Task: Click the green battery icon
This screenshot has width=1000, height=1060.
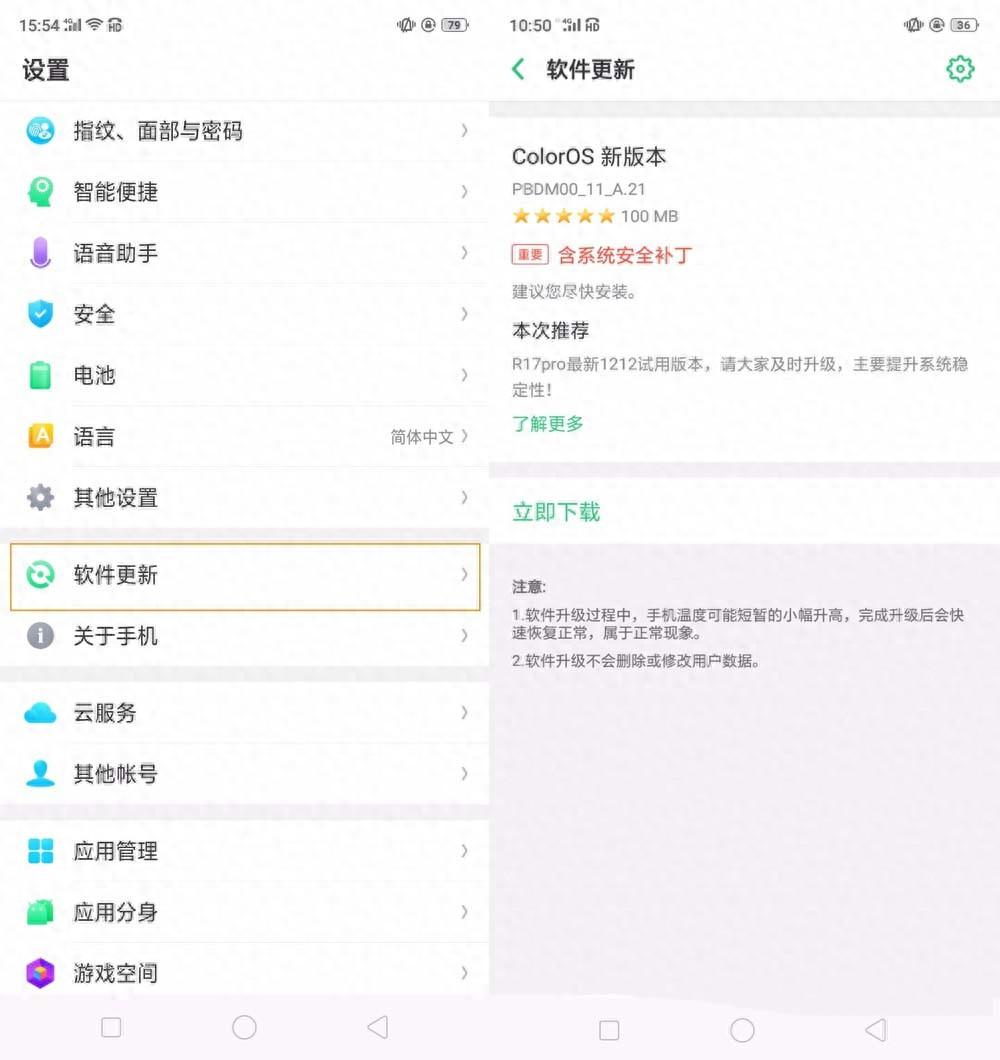Action: point(40,375)
